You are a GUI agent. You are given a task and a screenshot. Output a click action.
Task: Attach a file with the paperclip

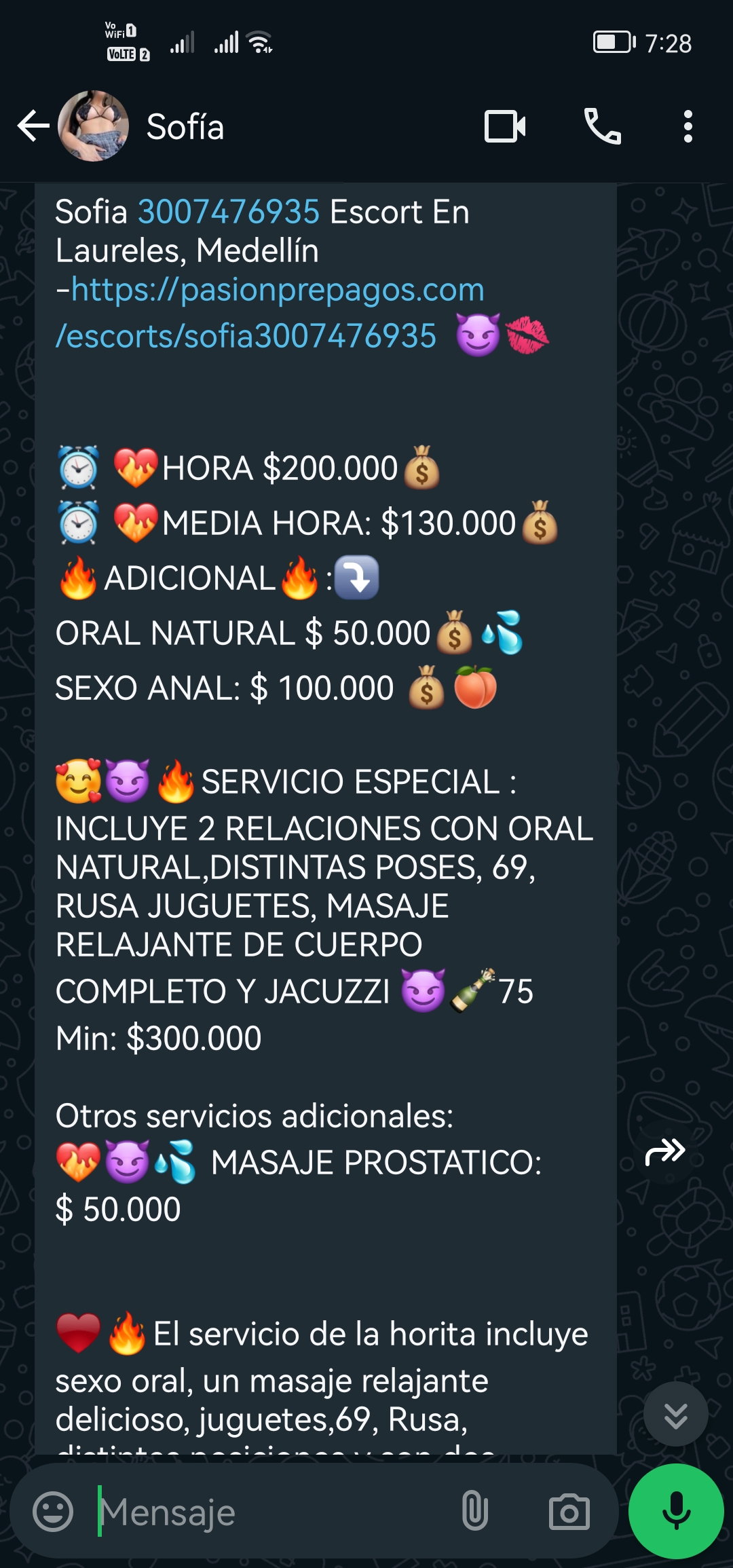[475, 1511]
